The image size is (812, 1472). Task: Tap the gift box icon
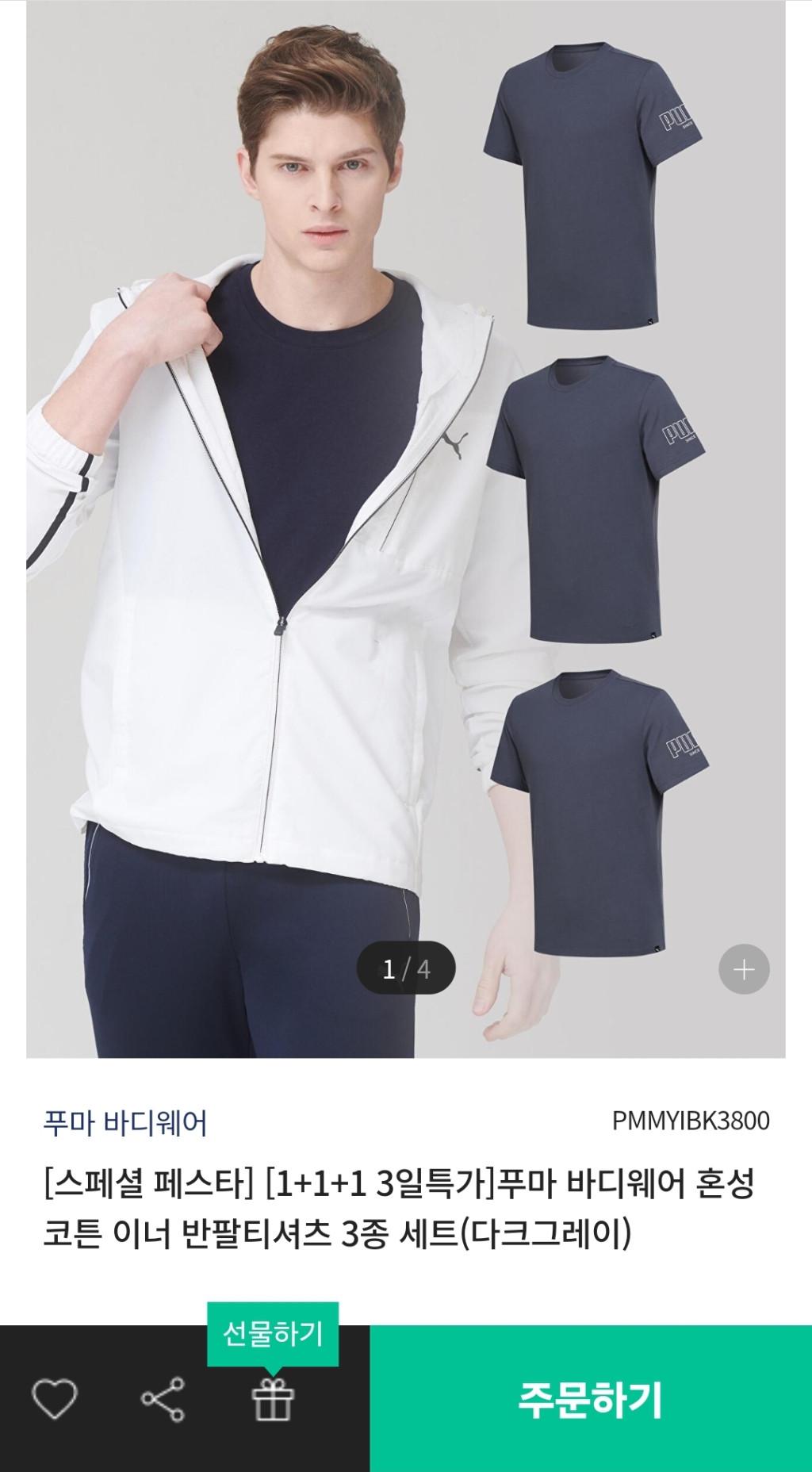[x=273, y=1399]
